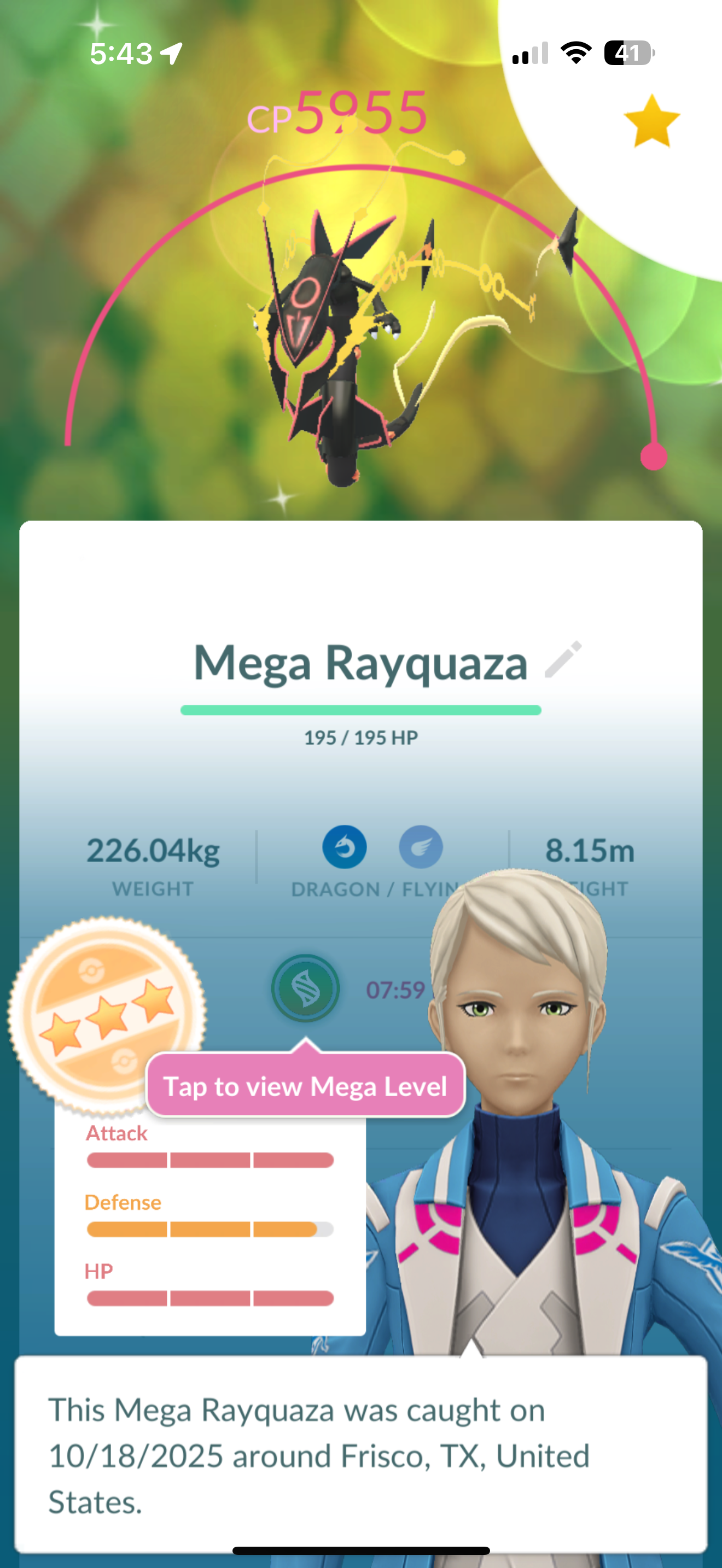The image size is (722, 1568).
Task: Dismiss the appraisal caught-on dialog box
Action: pos(360,1455)
